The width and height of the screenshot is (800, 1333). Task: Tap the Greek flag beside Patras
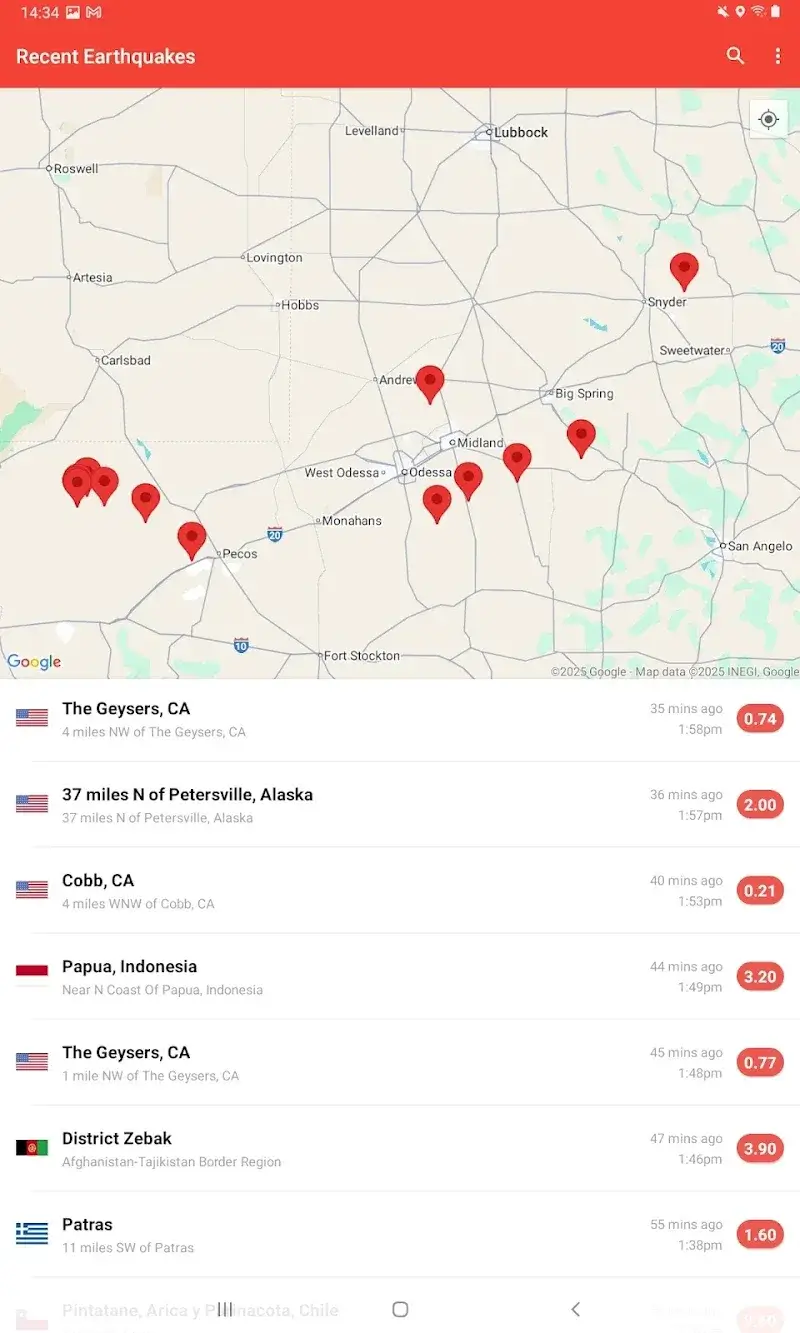[x=31, y=1233]
